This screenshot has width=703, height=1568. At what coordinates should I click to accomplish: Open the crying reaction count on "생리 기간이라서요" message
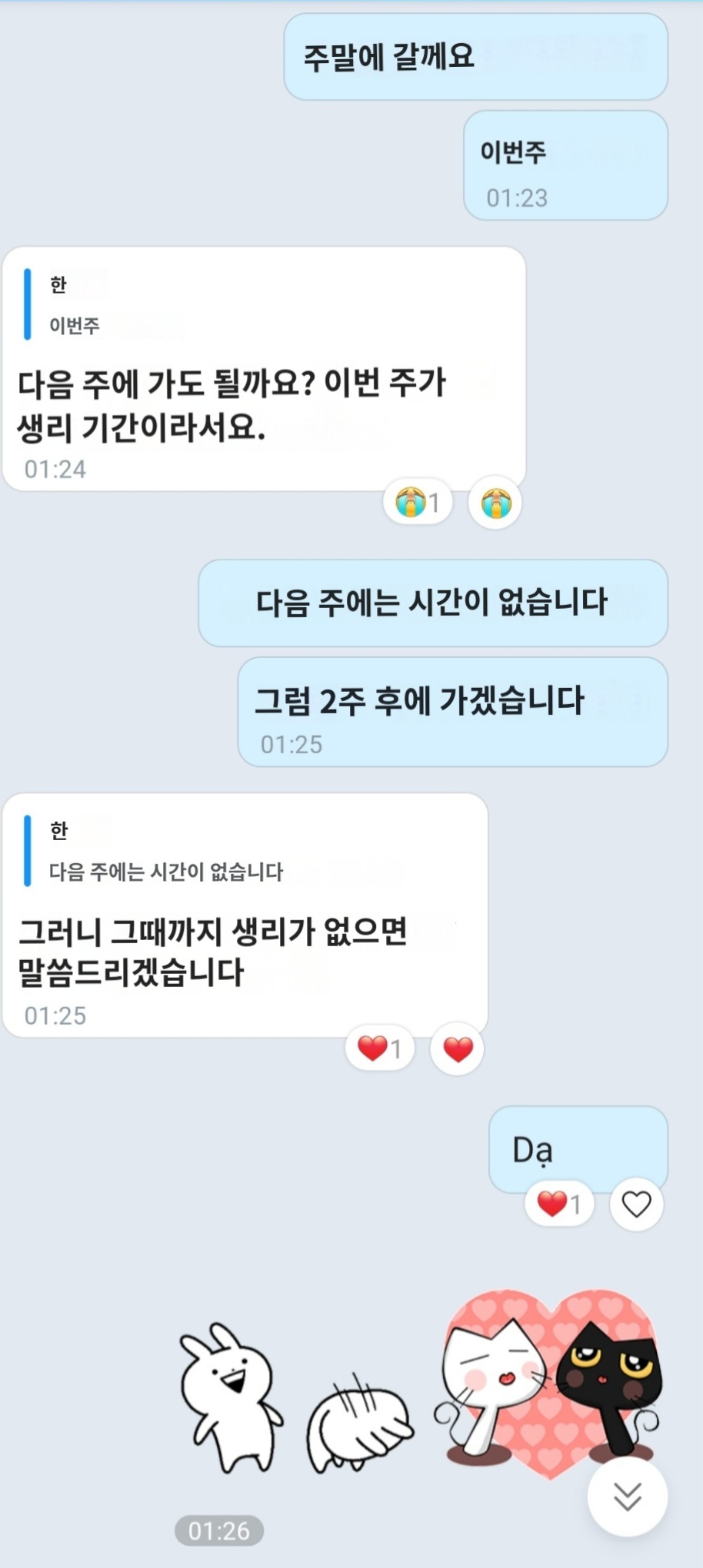click(x=418, y=503)
